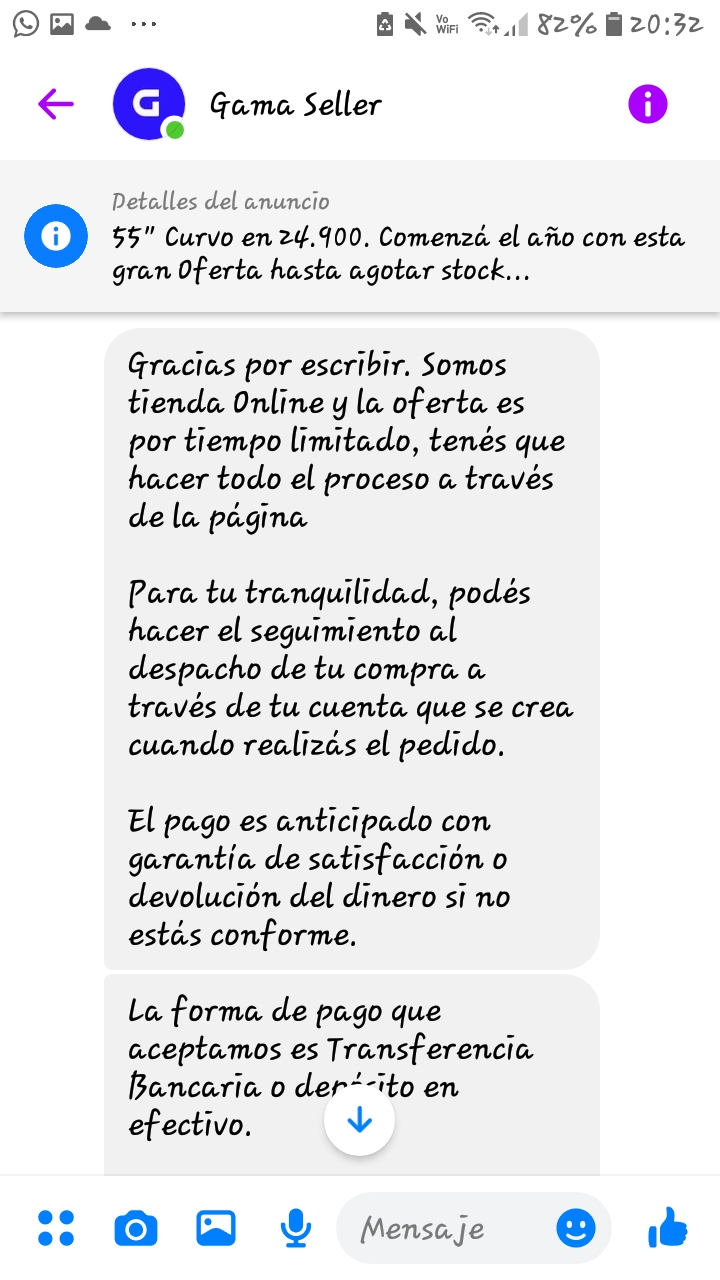Screen dimensions: 720x1280
Task: Open Gama Seller's profile avatar
Action: [x=149, y=104]
